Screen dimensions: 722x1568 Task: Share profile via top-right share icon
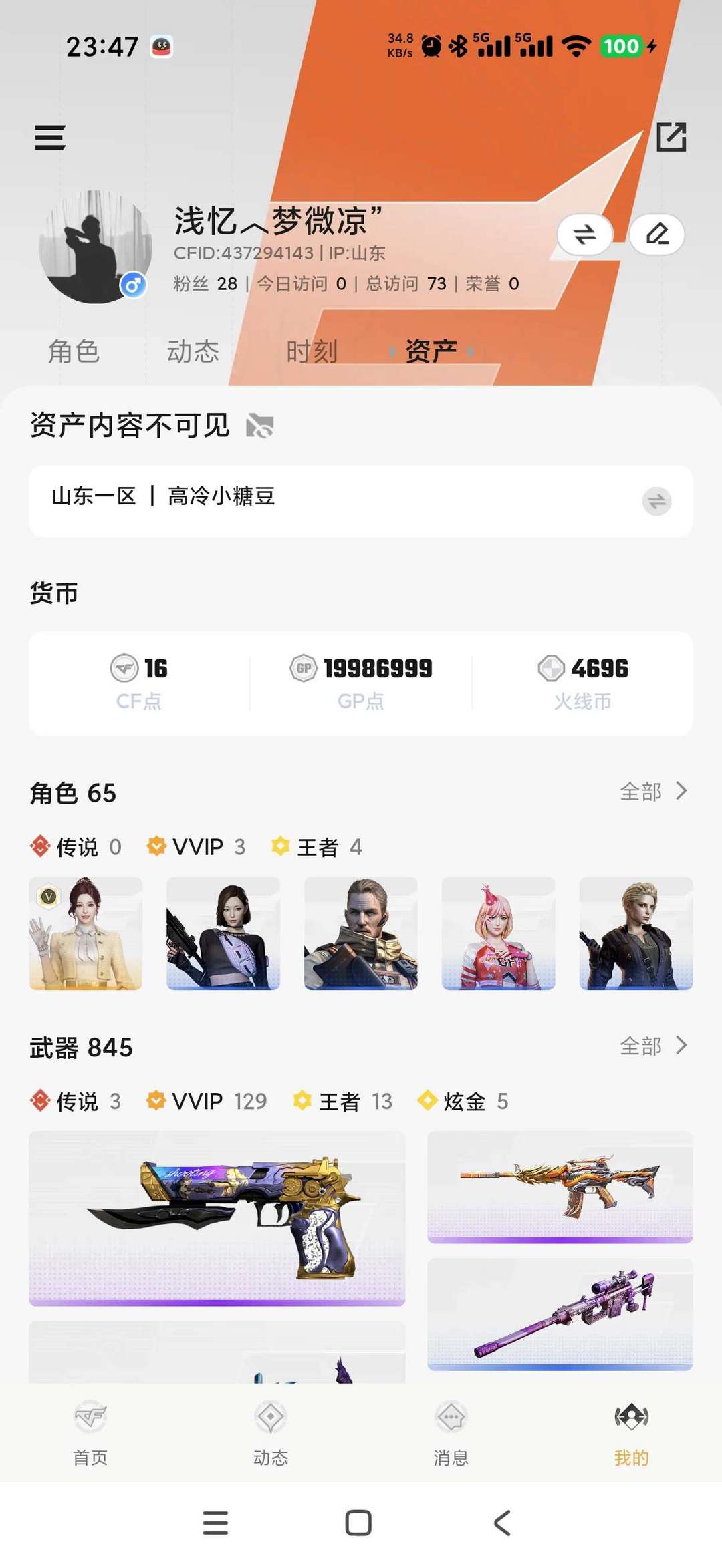[671, 137]
